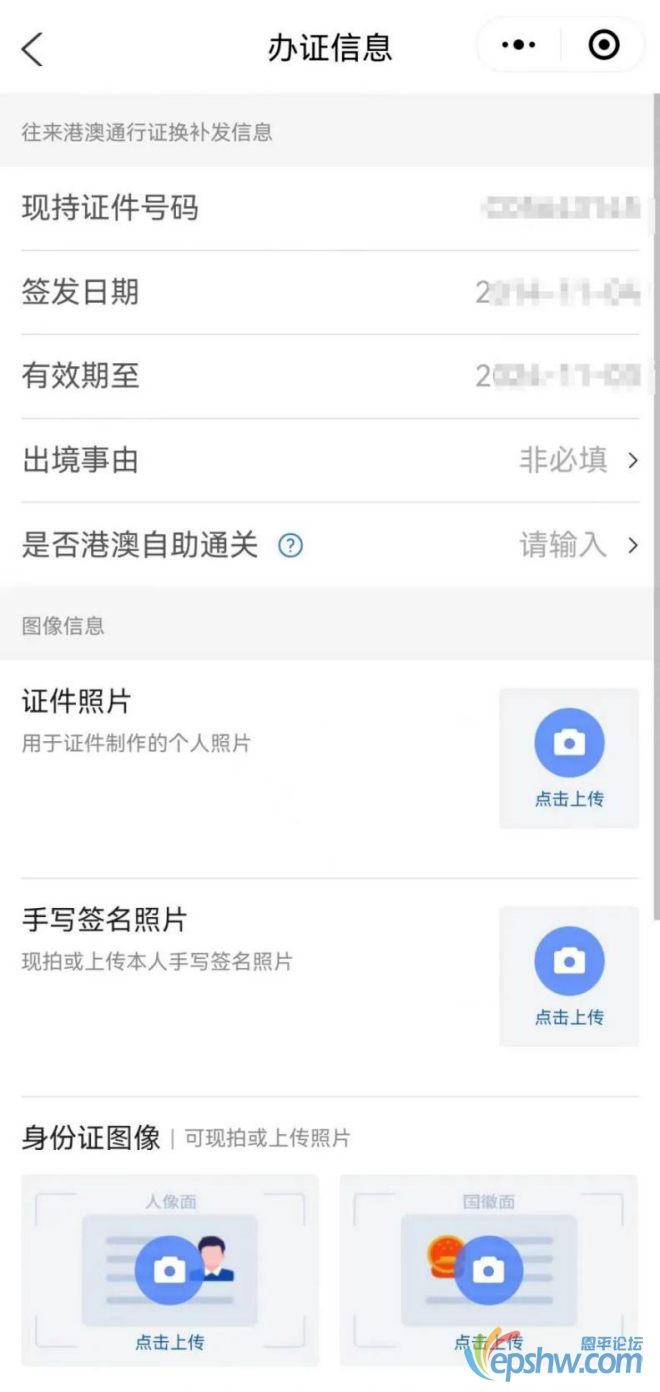The height and width of the screenshot is (1392, 660).
Task: Open the mini program more-options menu
Action: [518, 45]
